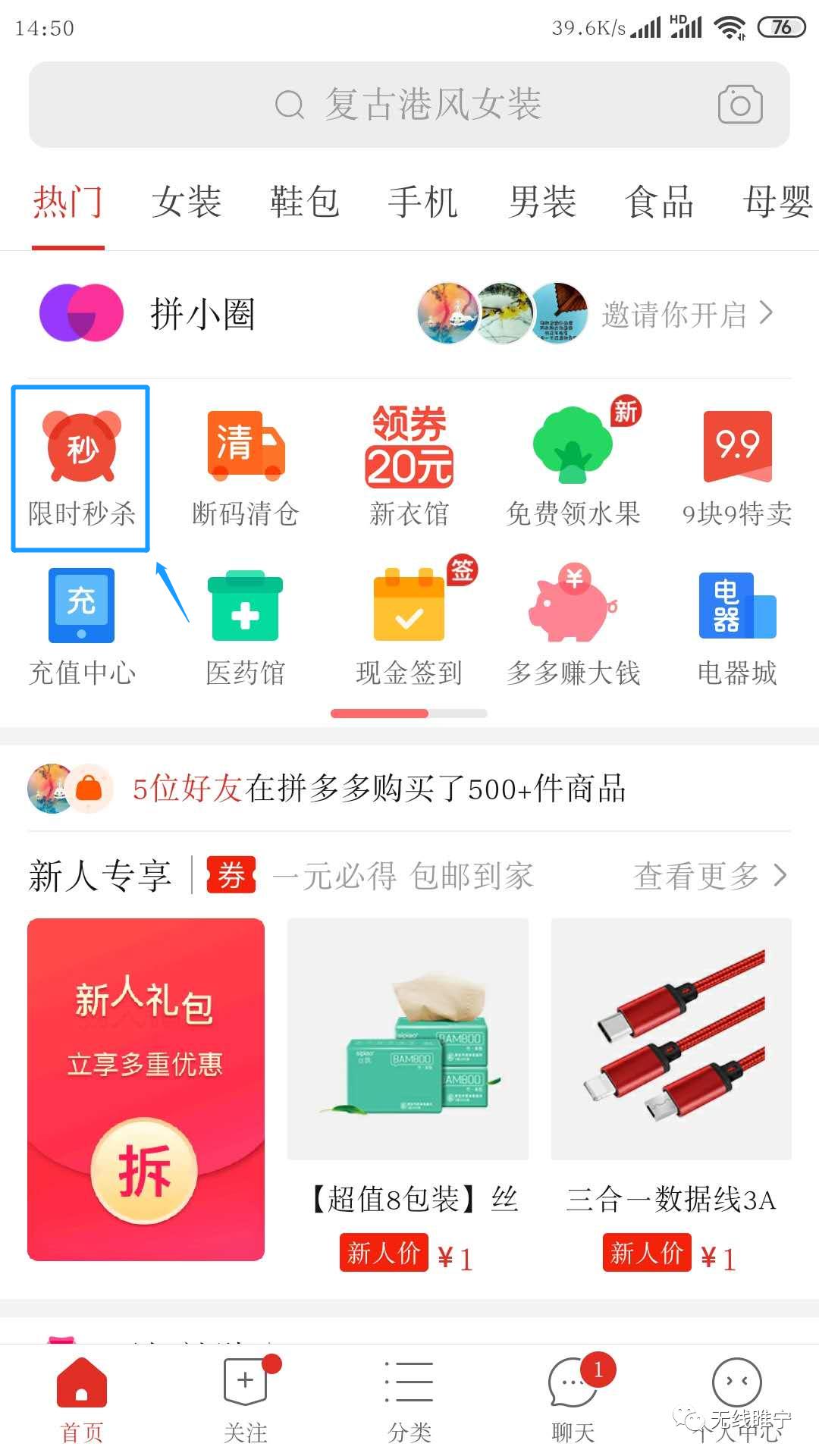819x1456 pixels.
Task: Open 9块9特卖 deals
Action: coord(736,468)
